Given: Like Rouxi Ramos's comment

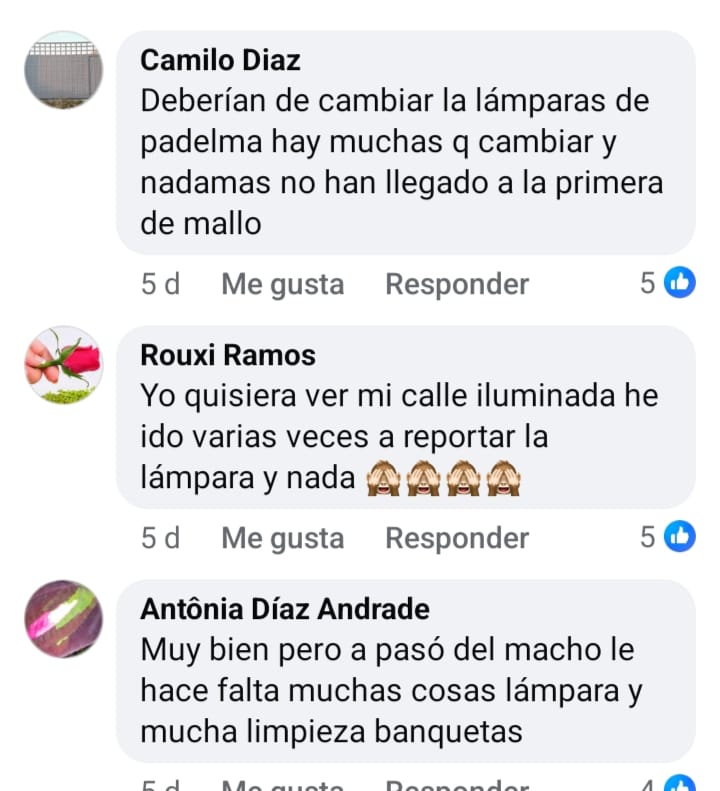Looking at the screenshot, I should point(282,538).
